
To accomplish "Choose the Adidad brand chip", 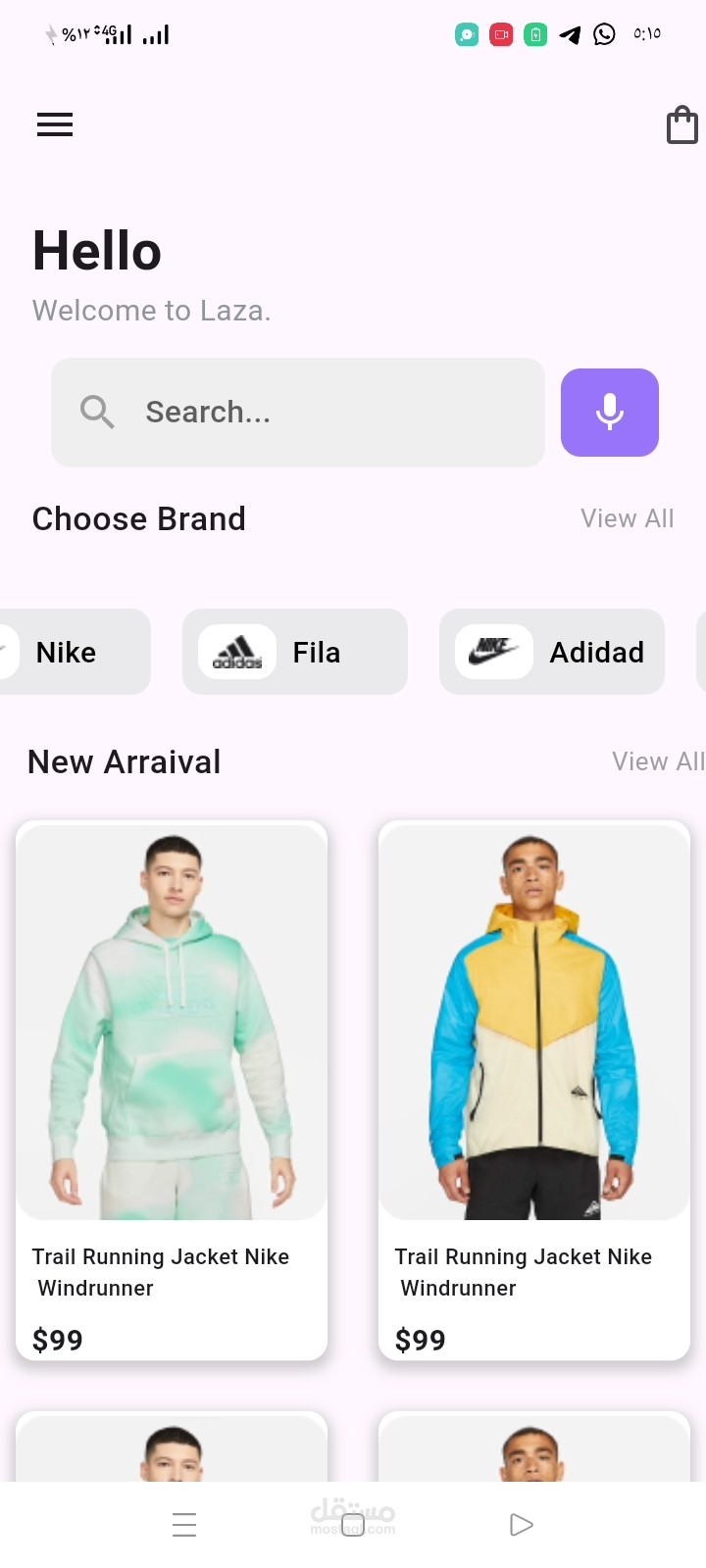I will (551, 653).
